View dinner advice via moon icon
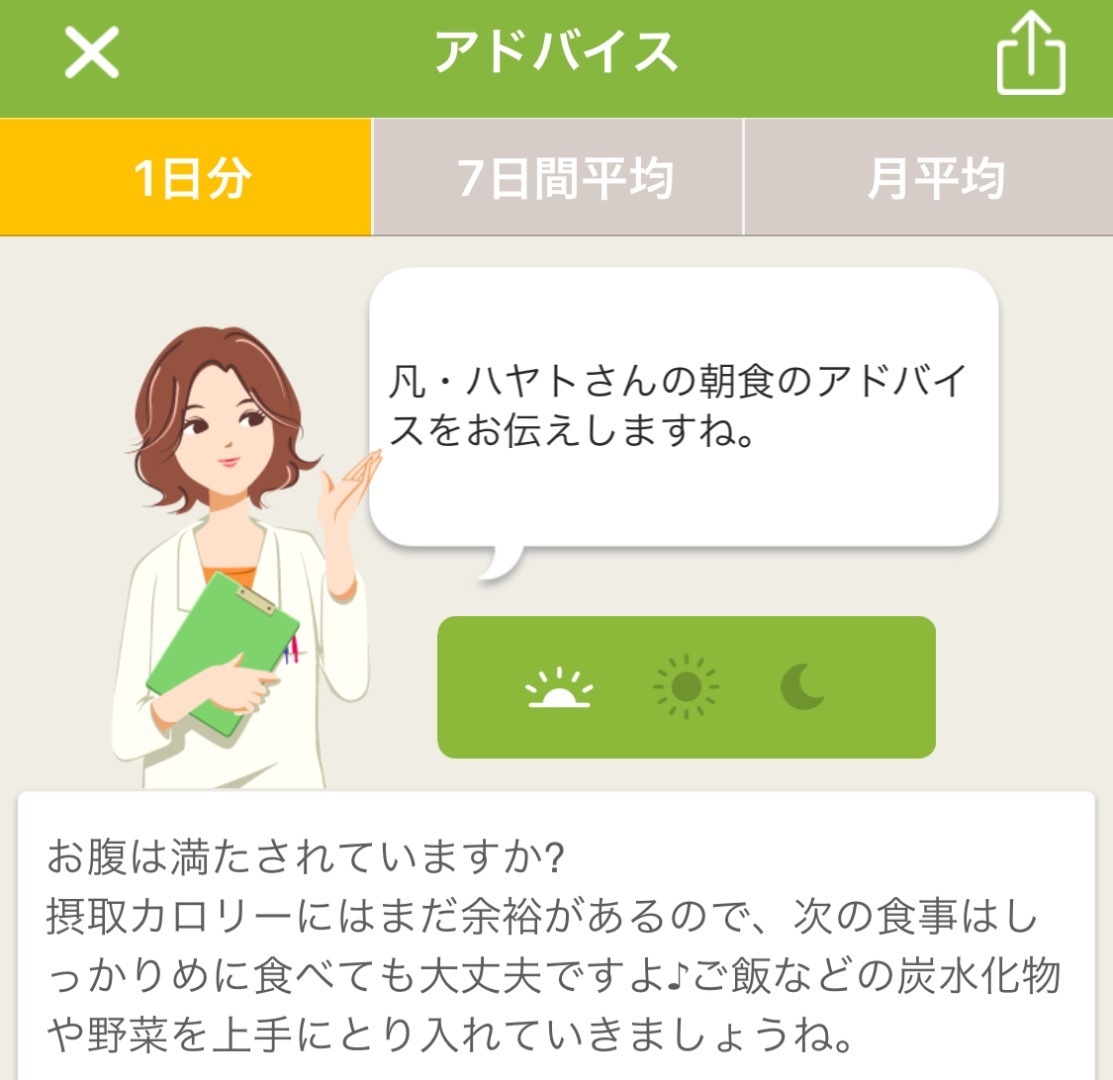The height and width of the screenshot is (1080, 1113). pyautogui.click(x=803, y=687)
